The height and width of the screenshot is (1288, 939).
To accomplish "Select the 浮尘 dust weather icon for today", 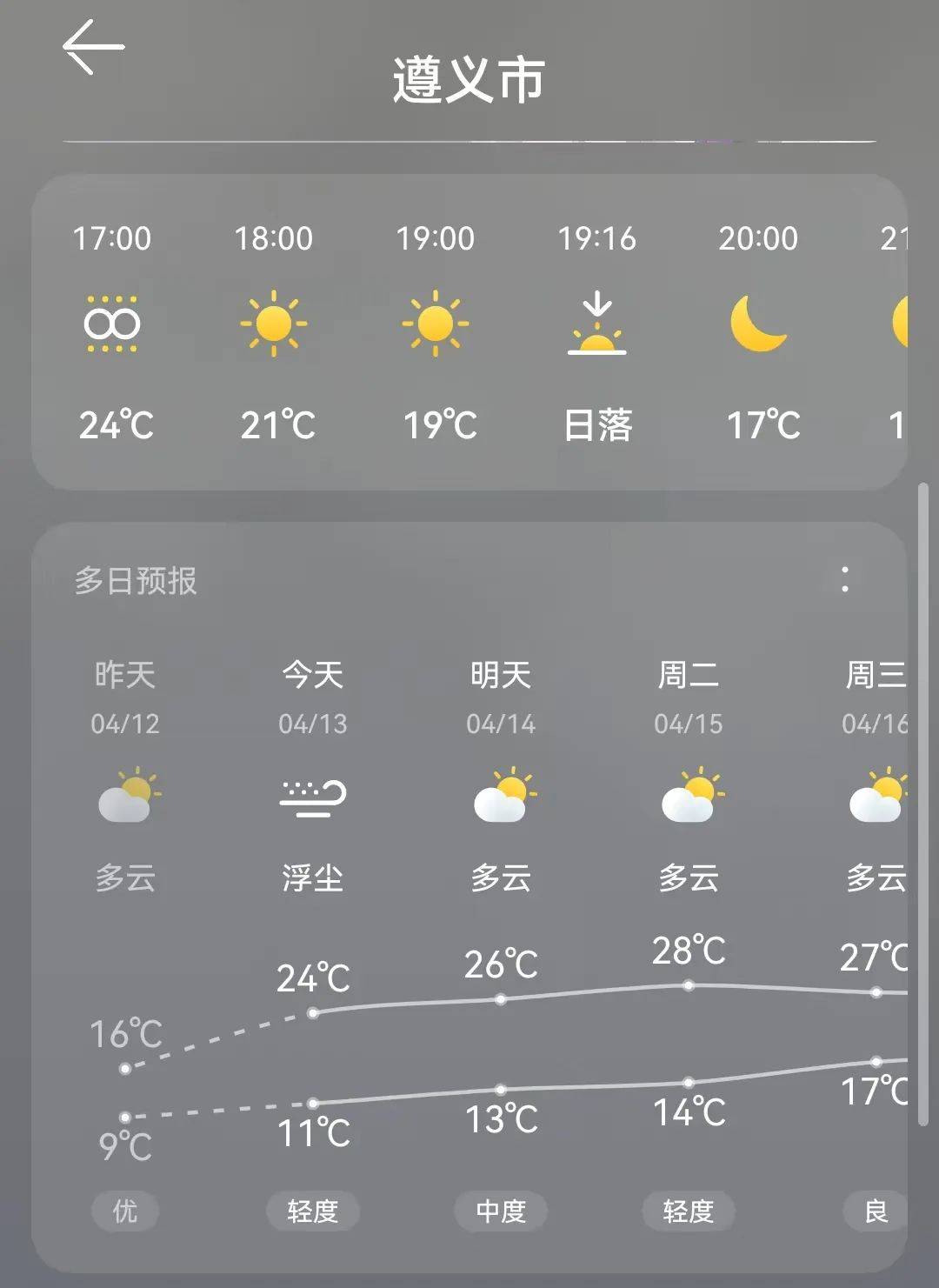I will [x=311, y=796].
